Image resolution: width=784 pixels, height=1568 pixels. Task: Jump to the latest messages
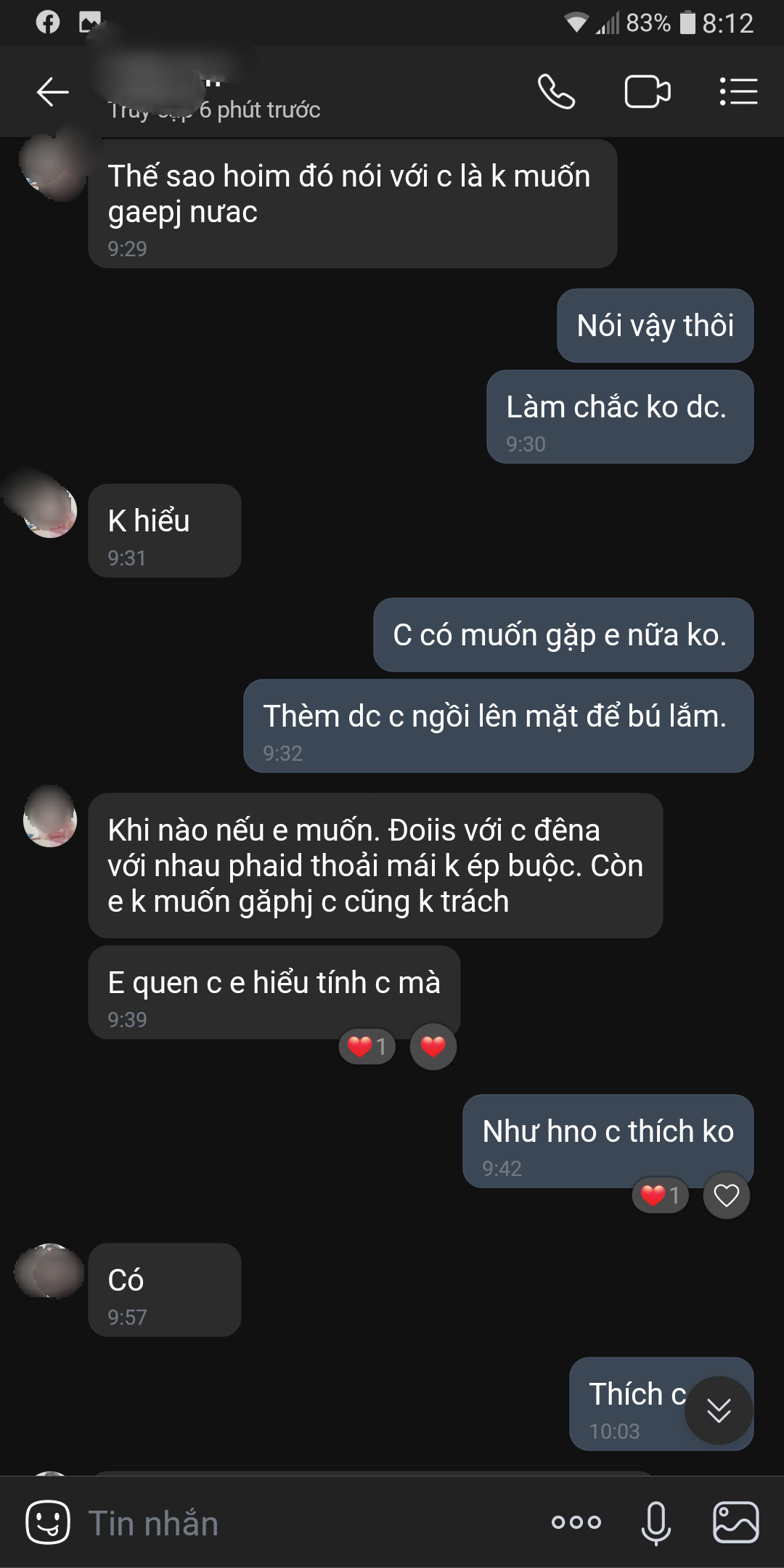(719, 1410)
